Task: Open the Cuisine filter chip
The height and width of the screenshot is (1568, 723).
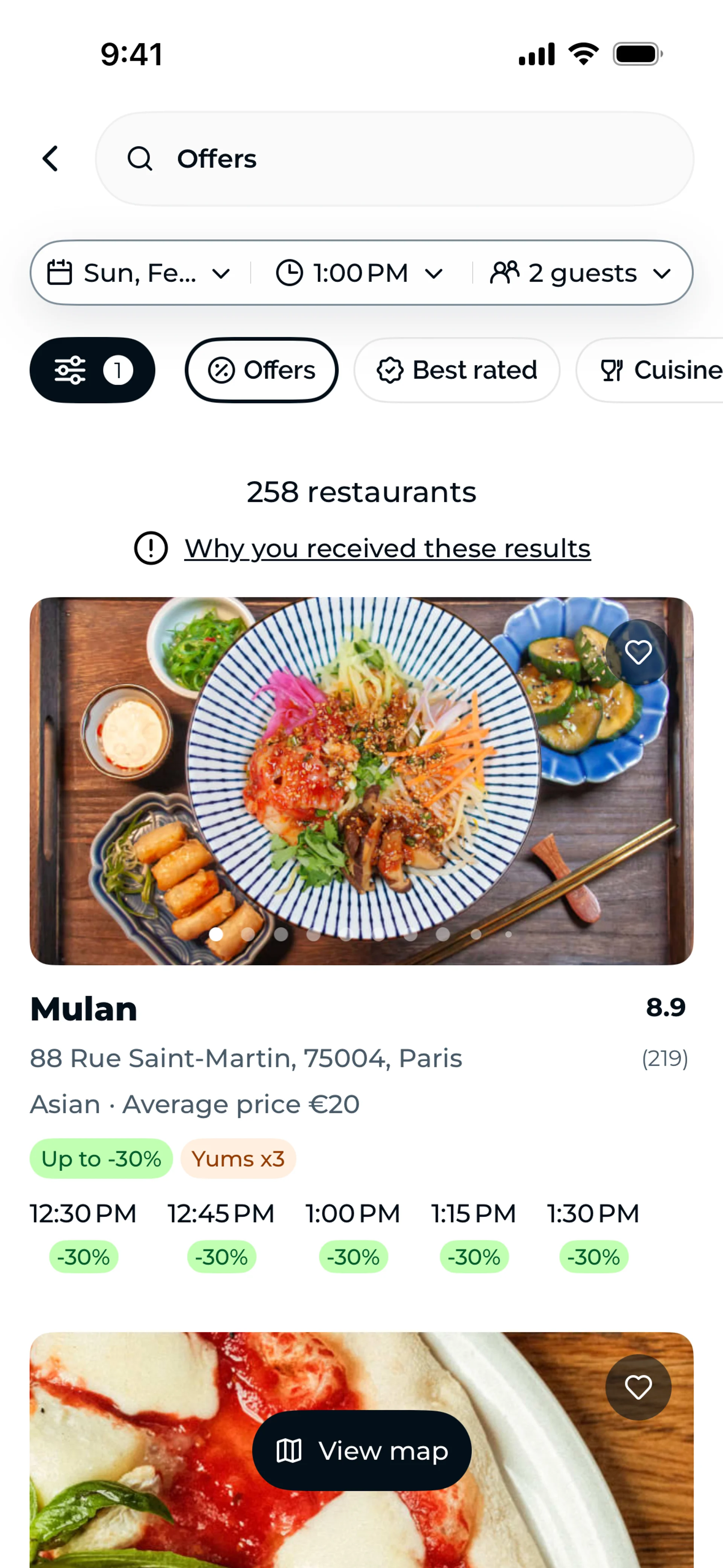Action: pos(650,370)
